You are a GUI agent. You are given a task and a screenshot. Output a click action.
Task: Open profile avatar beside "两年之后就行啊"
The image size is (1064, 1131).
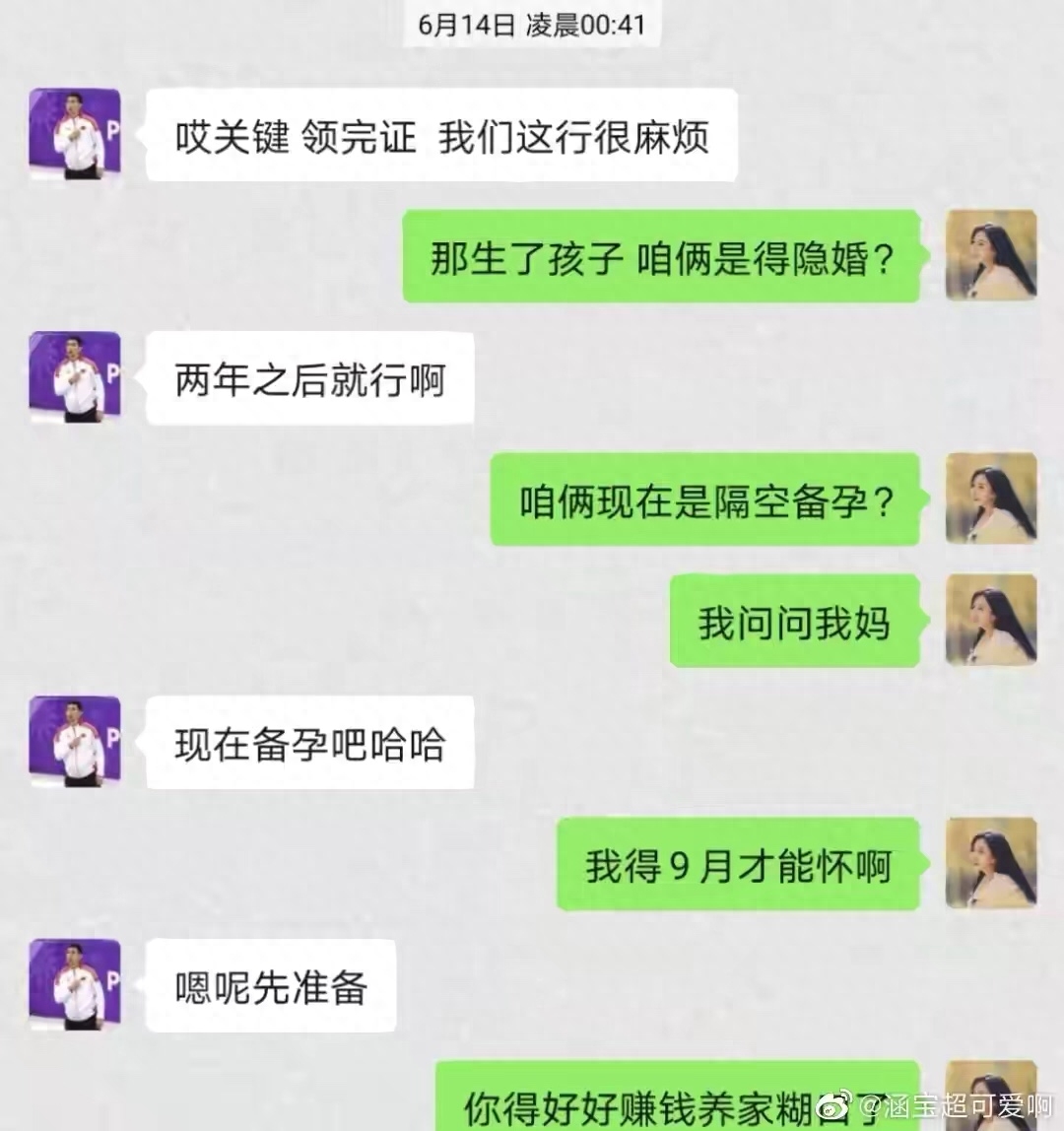[x=75, y=377]
